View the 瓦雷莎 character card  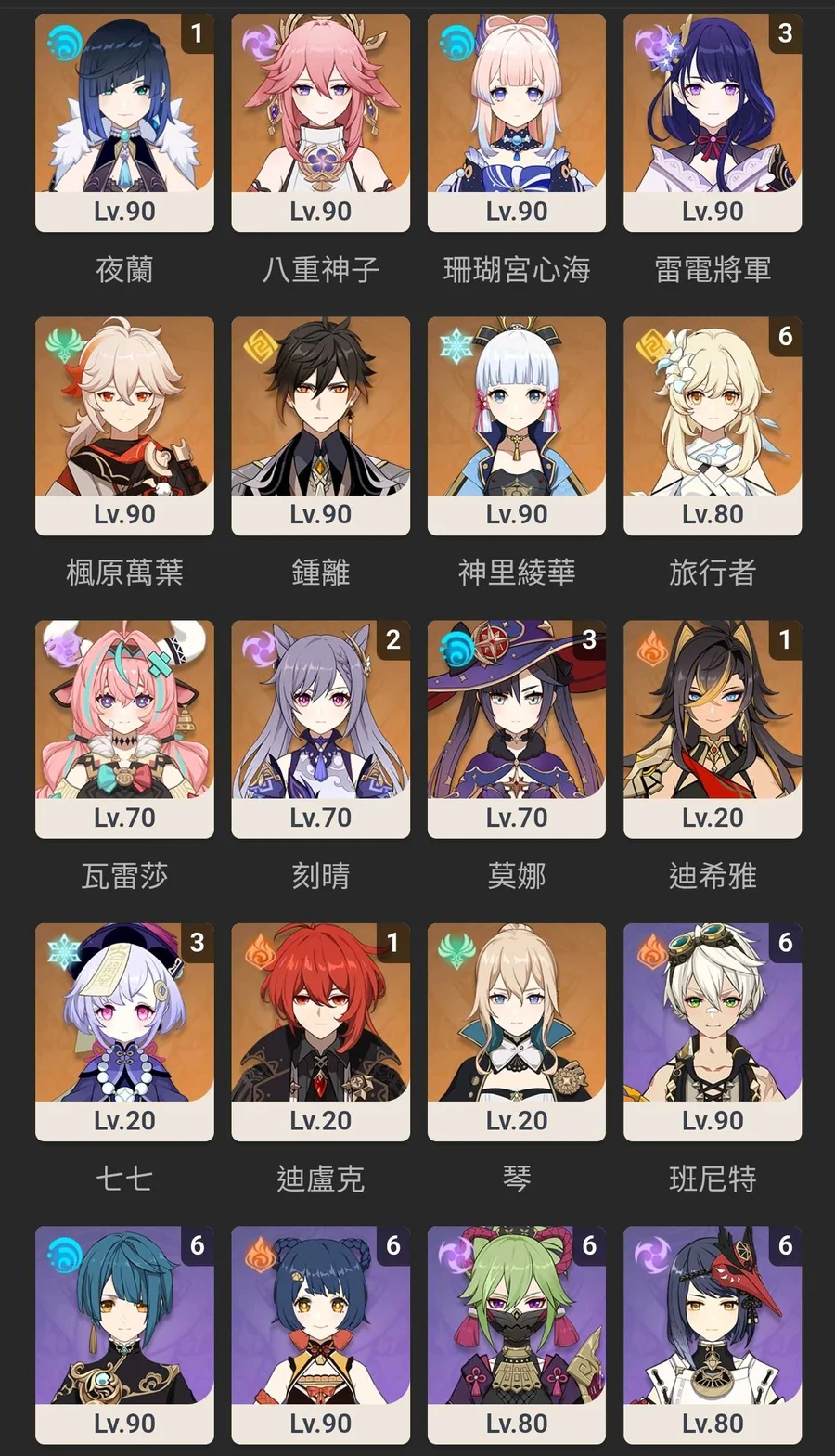[124, 728]
